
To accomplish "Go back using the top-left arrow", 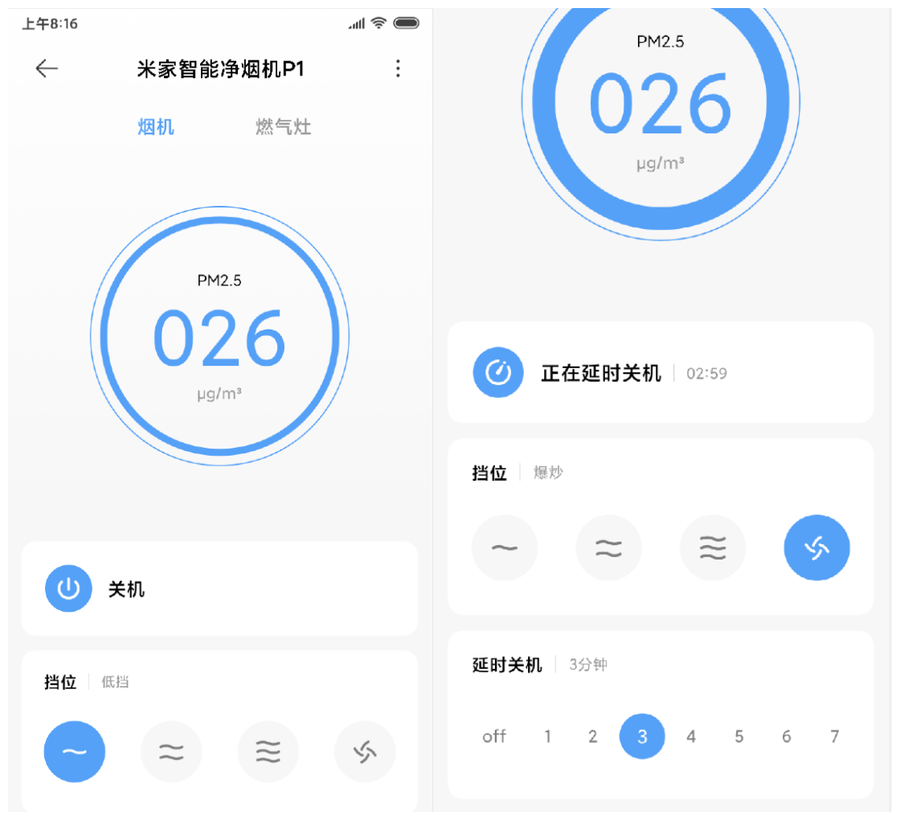I will point(47,68).
